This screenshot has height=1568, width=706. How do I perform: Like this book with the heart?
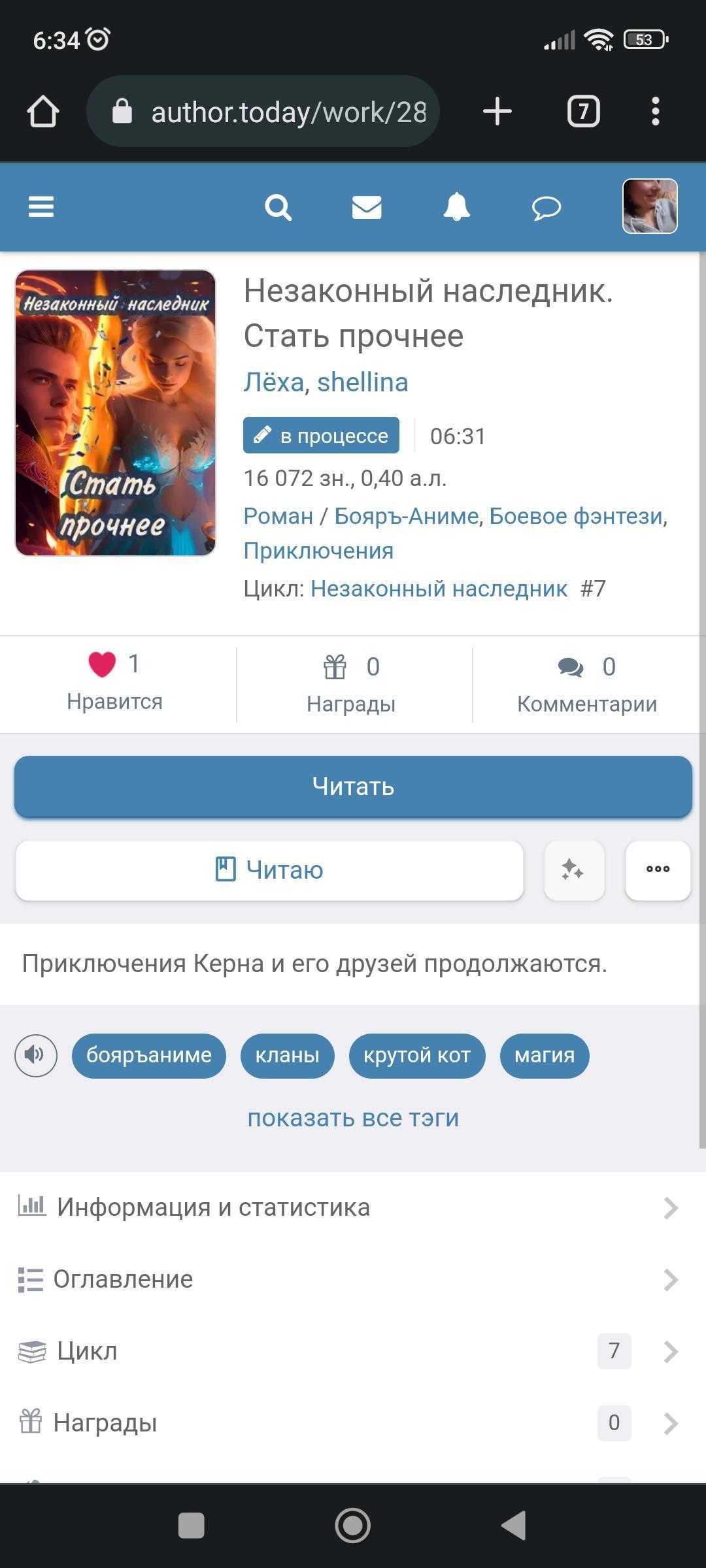tap(102, 665)
